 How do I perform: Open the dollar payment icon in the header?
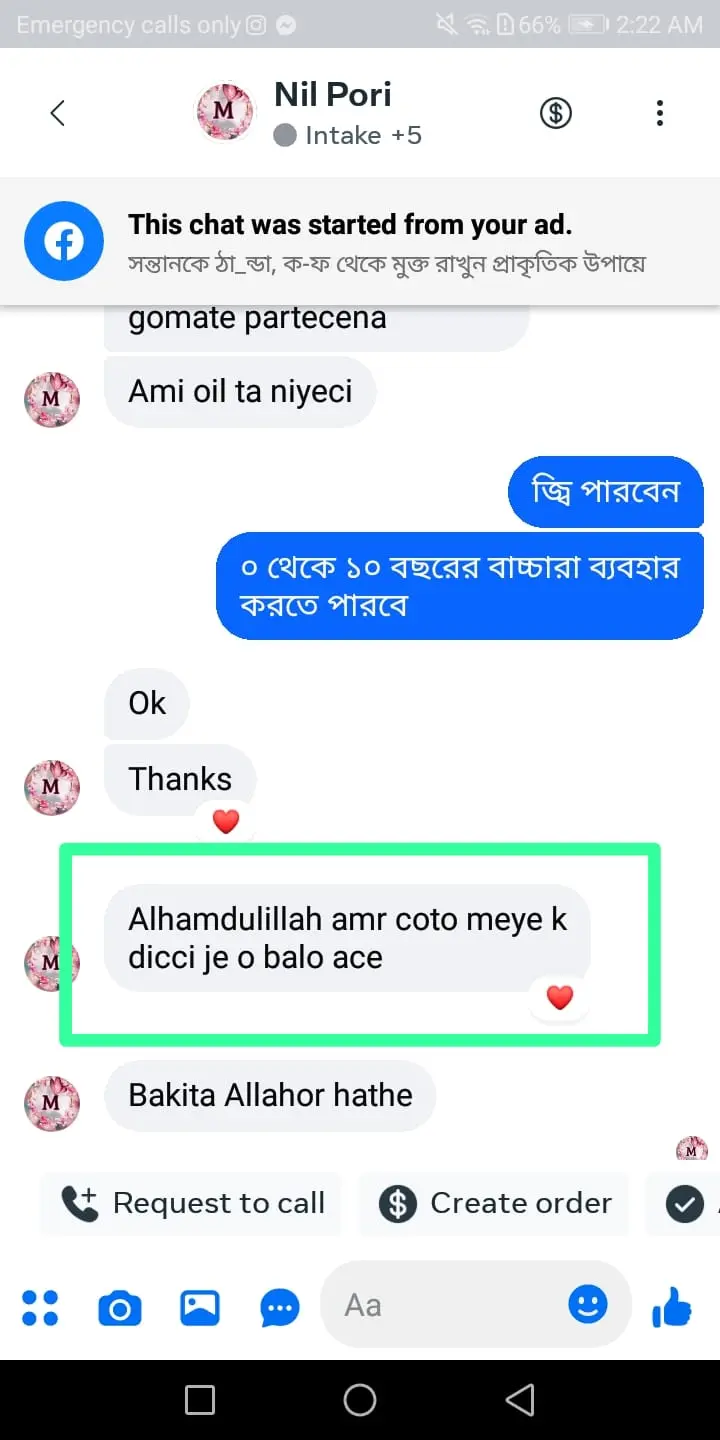556,113
